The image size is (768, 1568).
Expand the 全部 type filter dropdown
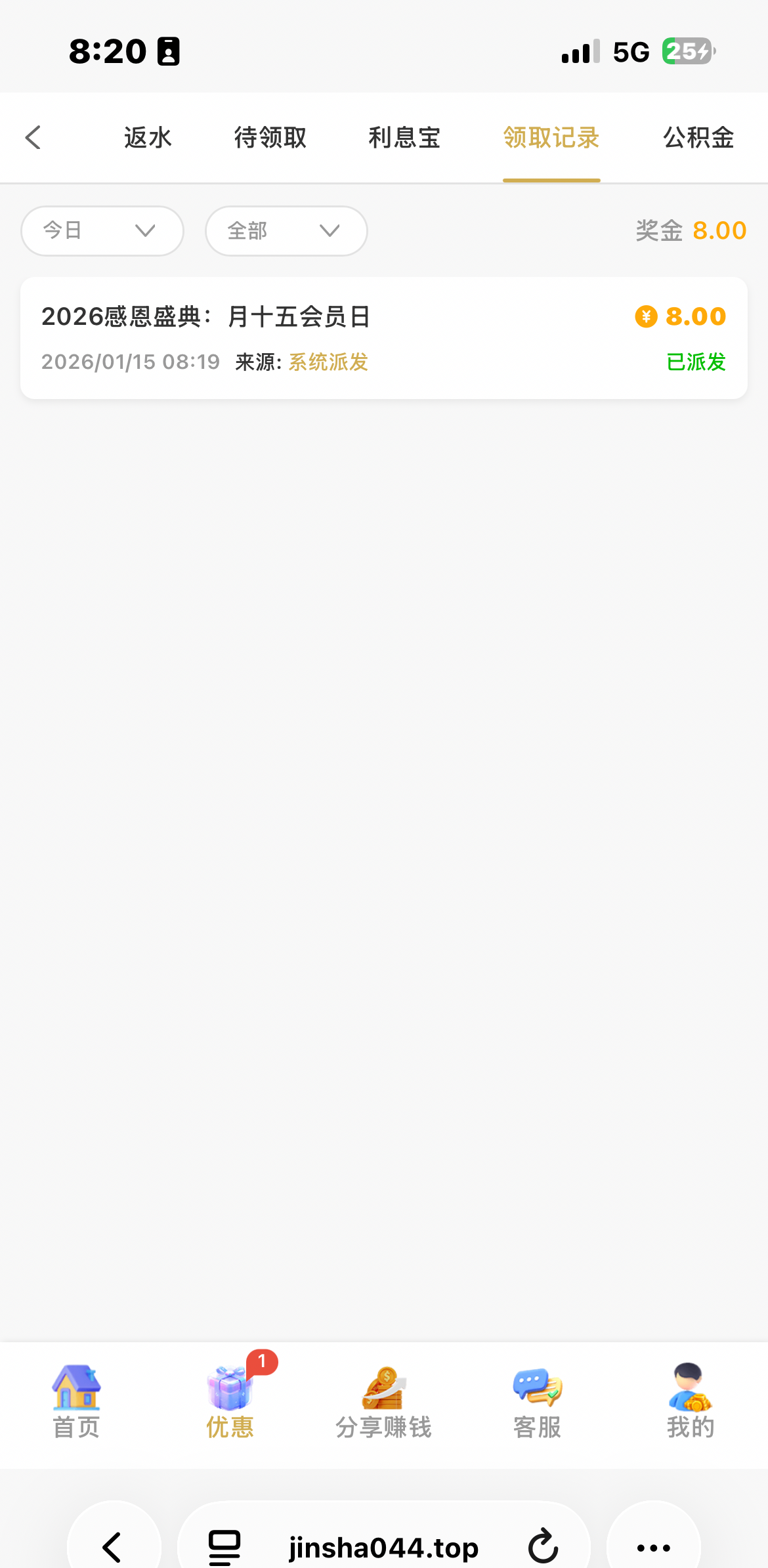pos(286,231)
